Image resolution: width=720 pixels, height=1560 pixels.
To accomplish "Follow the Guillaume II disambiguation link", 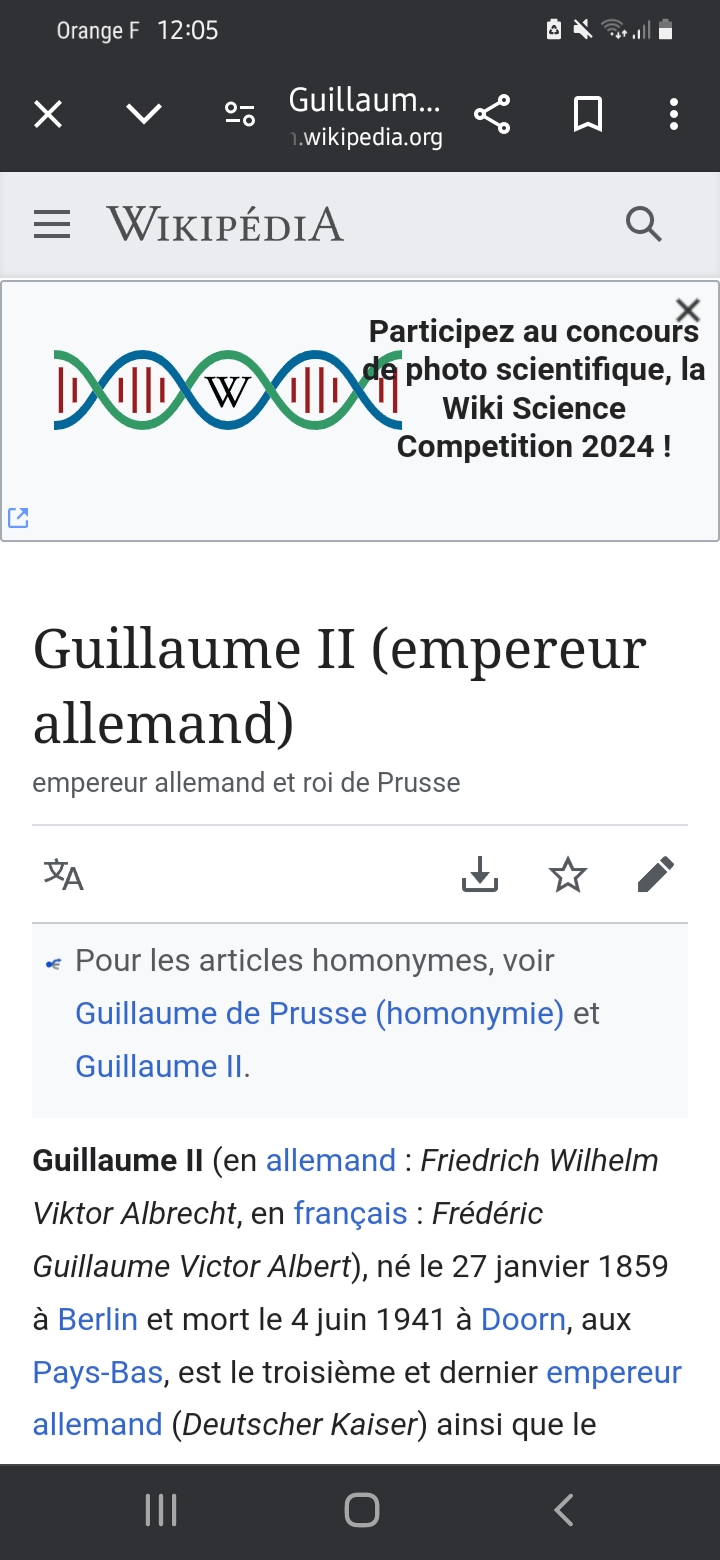I will [160, 1066].
